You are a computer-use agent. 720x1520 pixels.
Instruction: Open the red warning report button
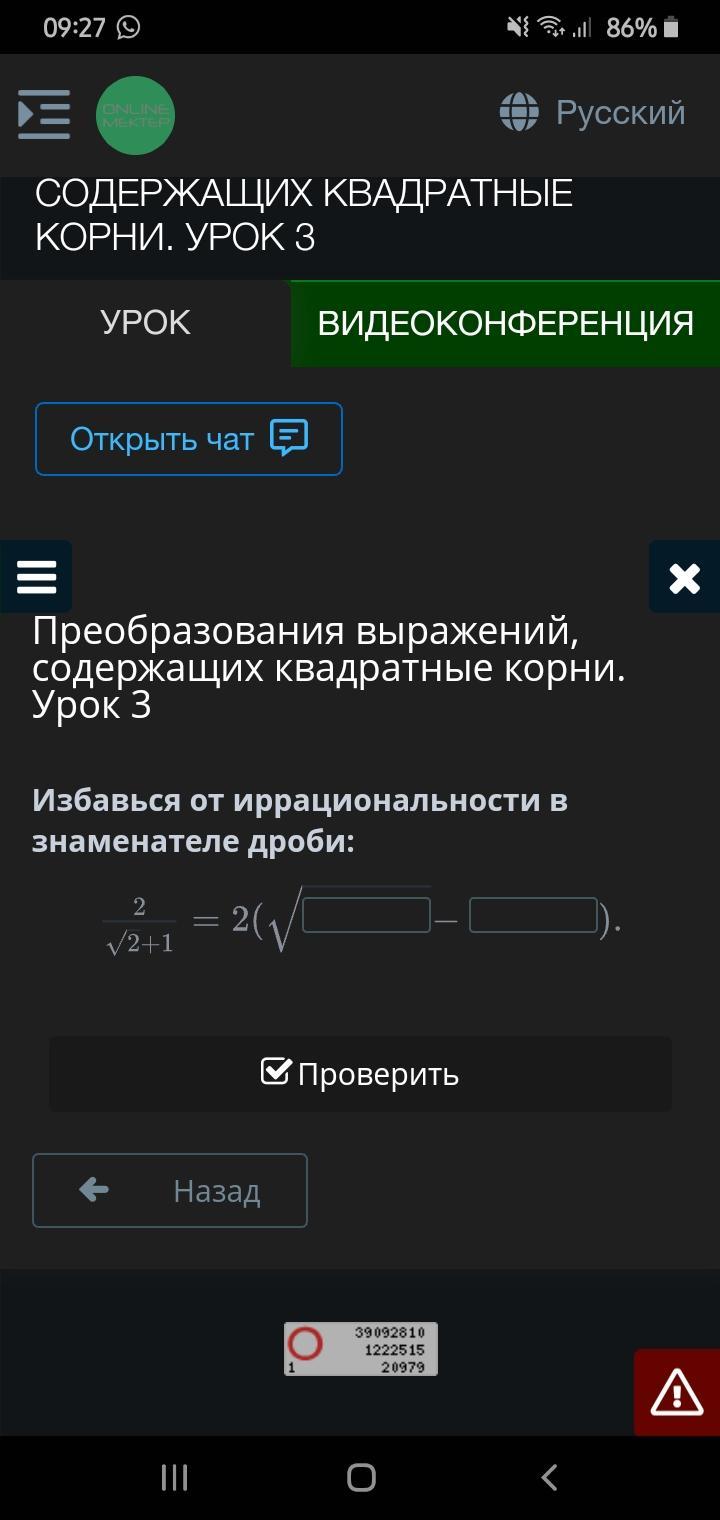point(677,1393)
